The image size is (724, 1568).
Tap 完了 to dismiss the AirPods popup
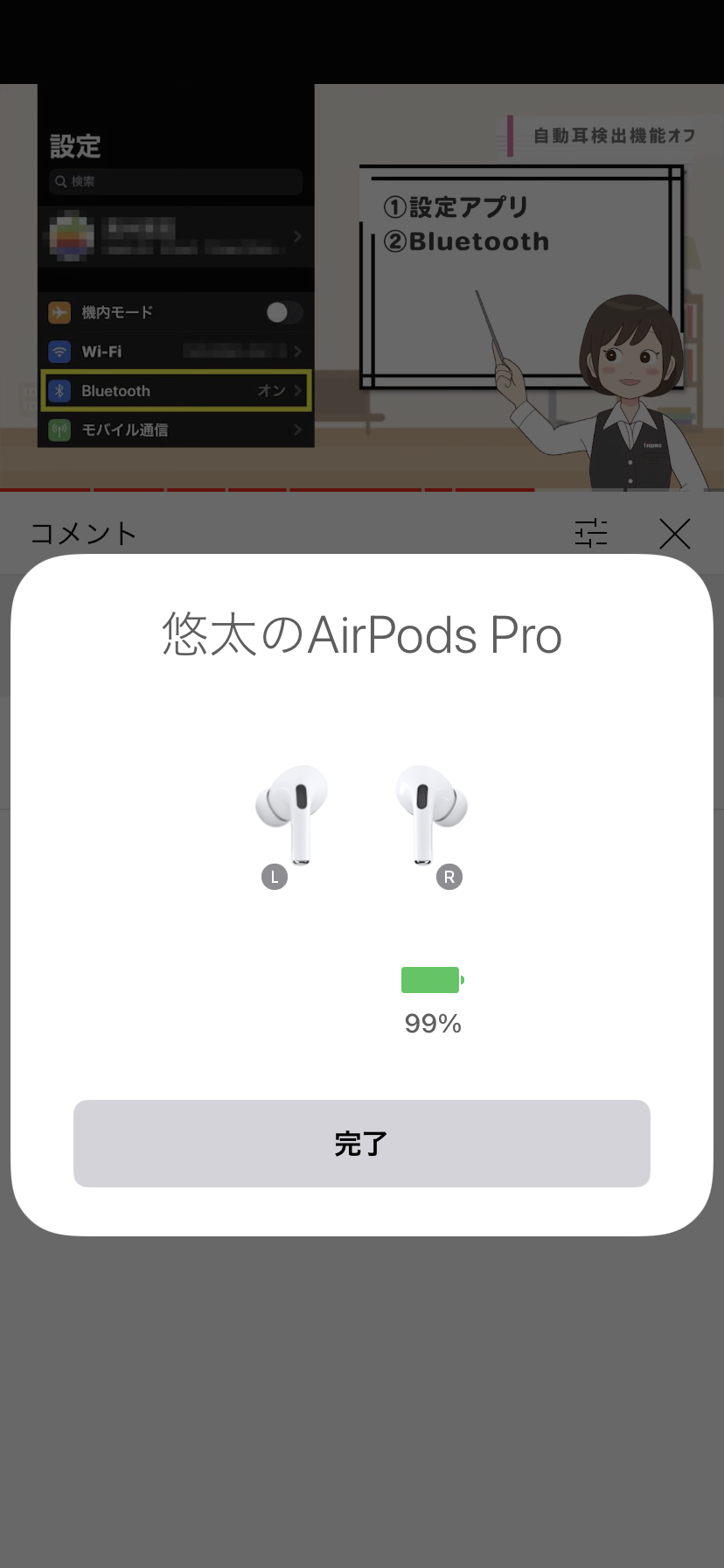(x=361, y=1143)
